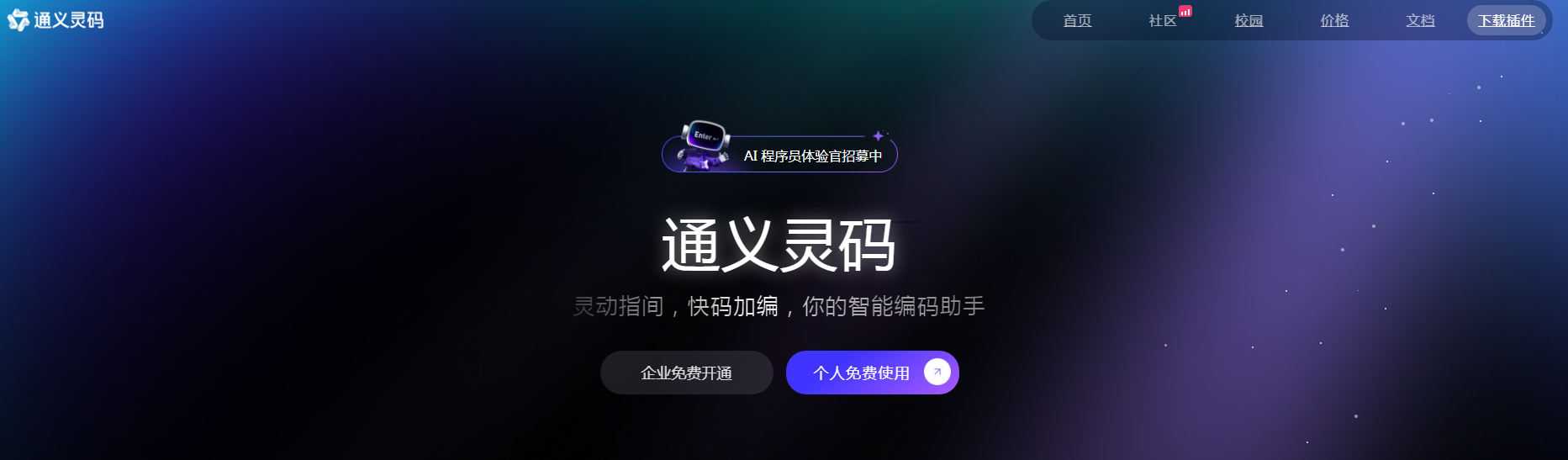The width and height of the screenshot is (1568, 460).
Task: Tap 个人免费使用 button
Action: [872, 373]
